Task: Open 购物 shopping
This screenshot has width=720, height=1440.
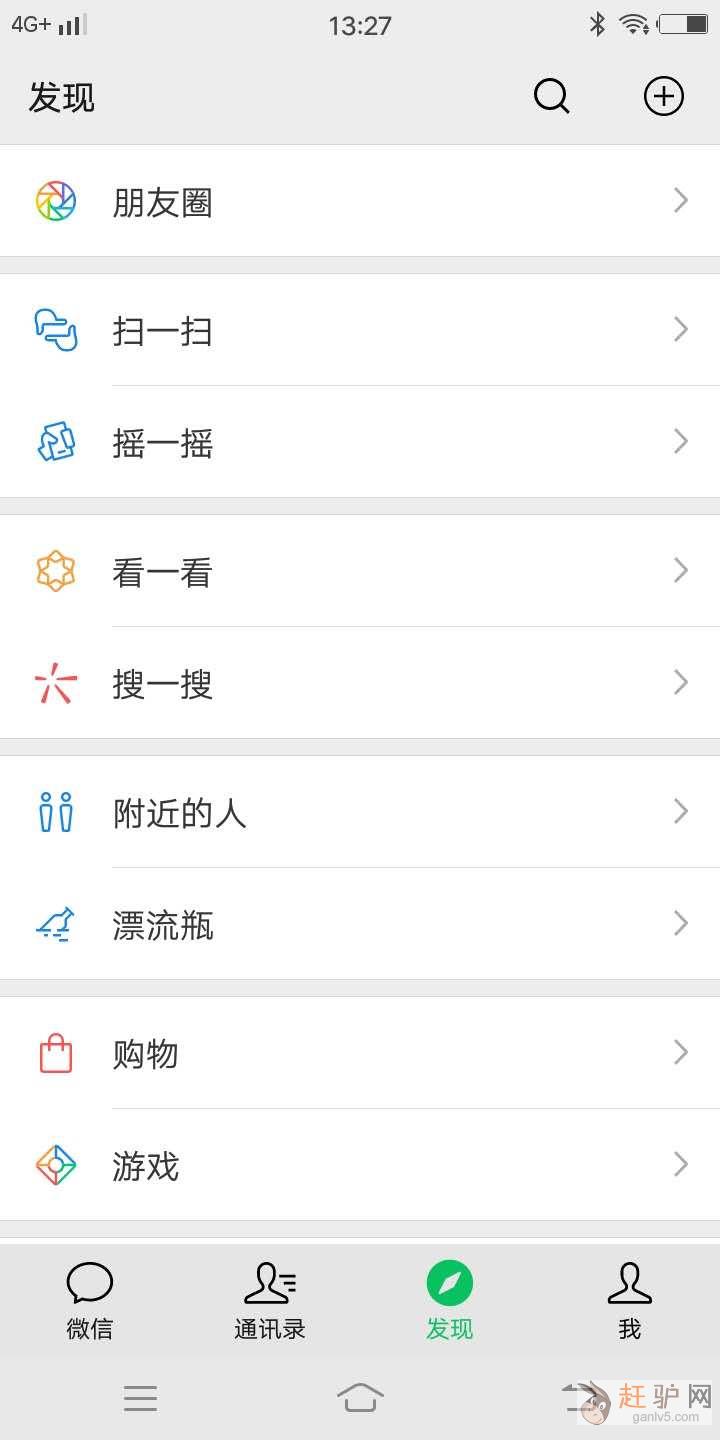Action: pos(360,1053)
